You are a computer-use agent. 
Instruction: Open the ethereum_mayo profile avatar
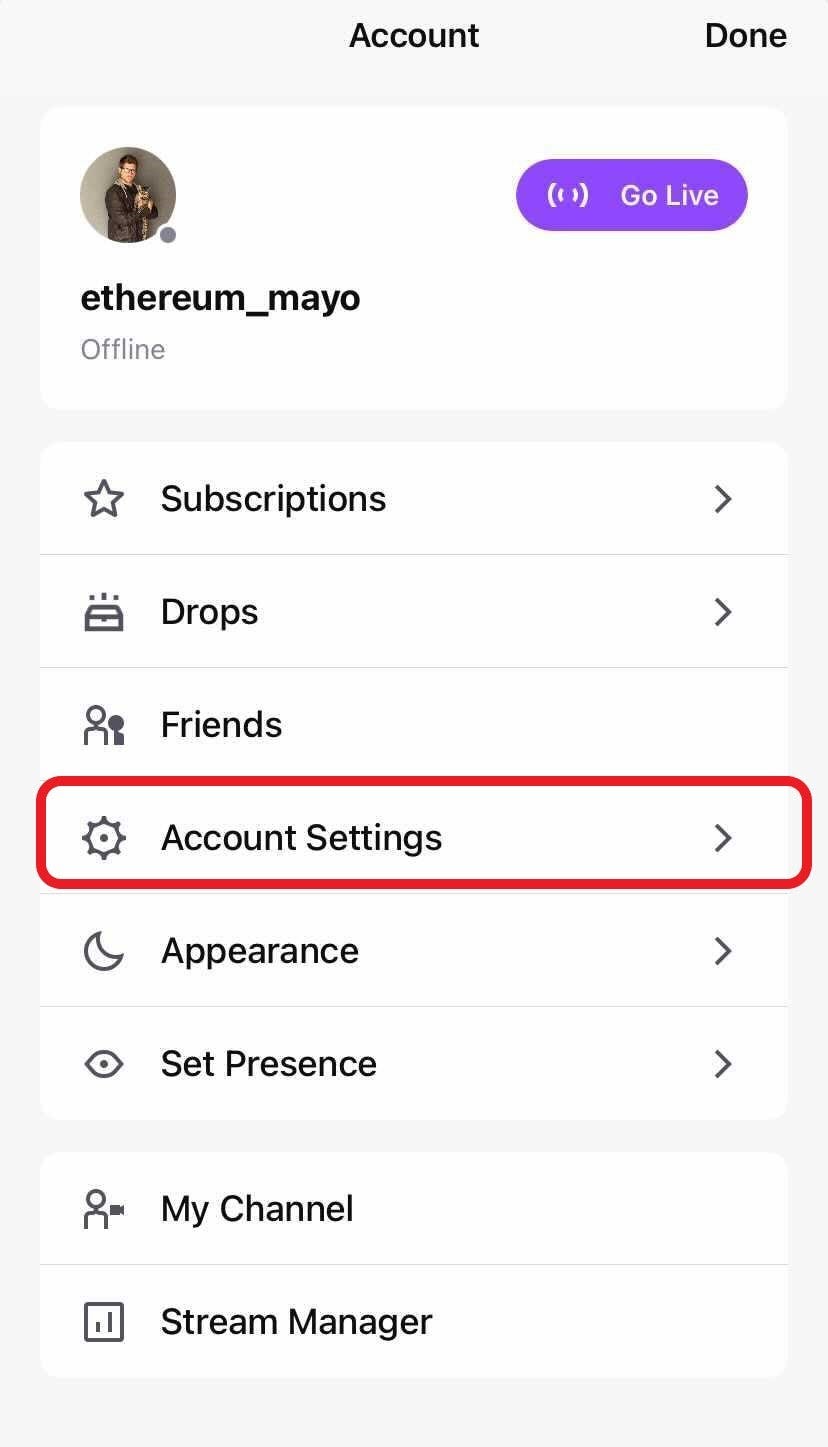[128, 195]
